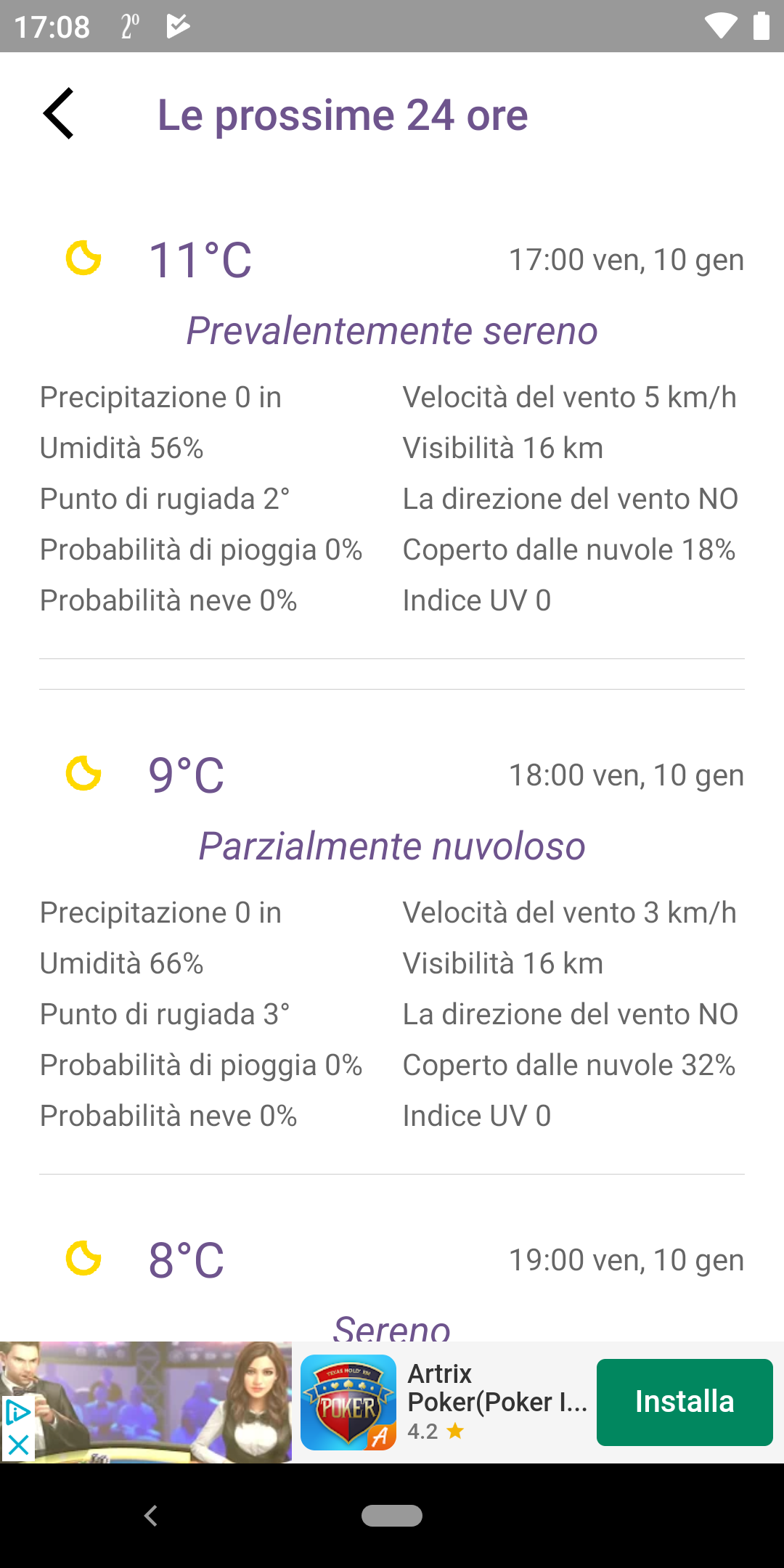Tap Installa on the Artrix Poker ad
Screen dimensions: 784x1568
pyautogui.click(x=685, y=1402)
